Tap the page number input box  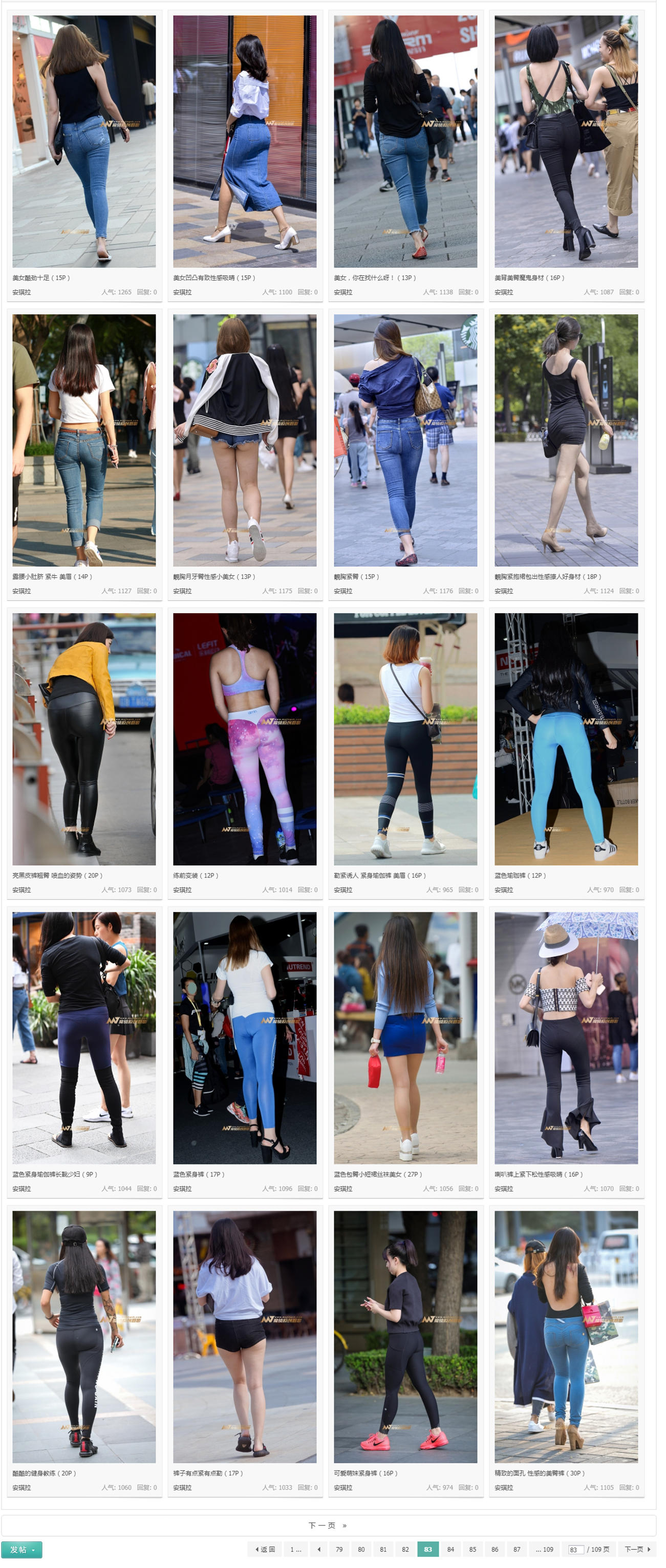pyautogui.click(x=575, y=1550)
